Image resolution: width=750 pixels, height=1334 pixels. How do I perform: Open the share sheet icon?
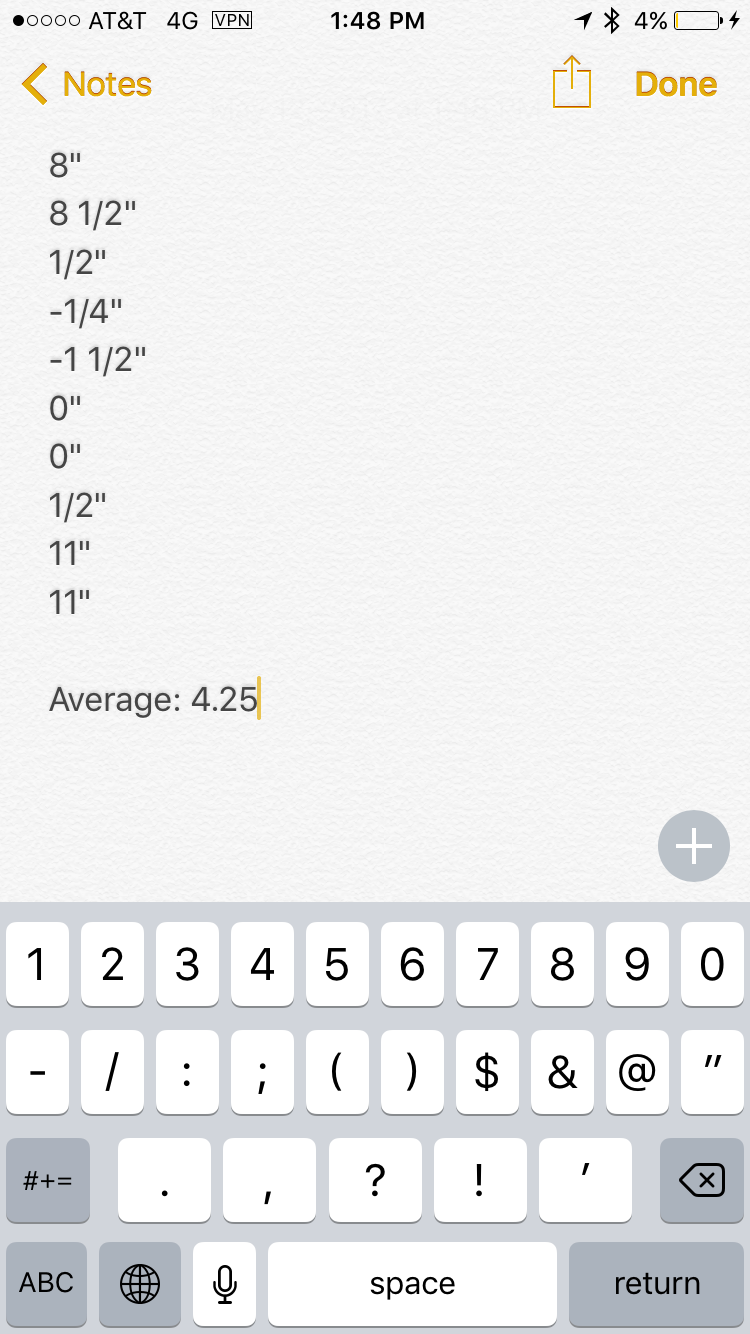[572, 82]
